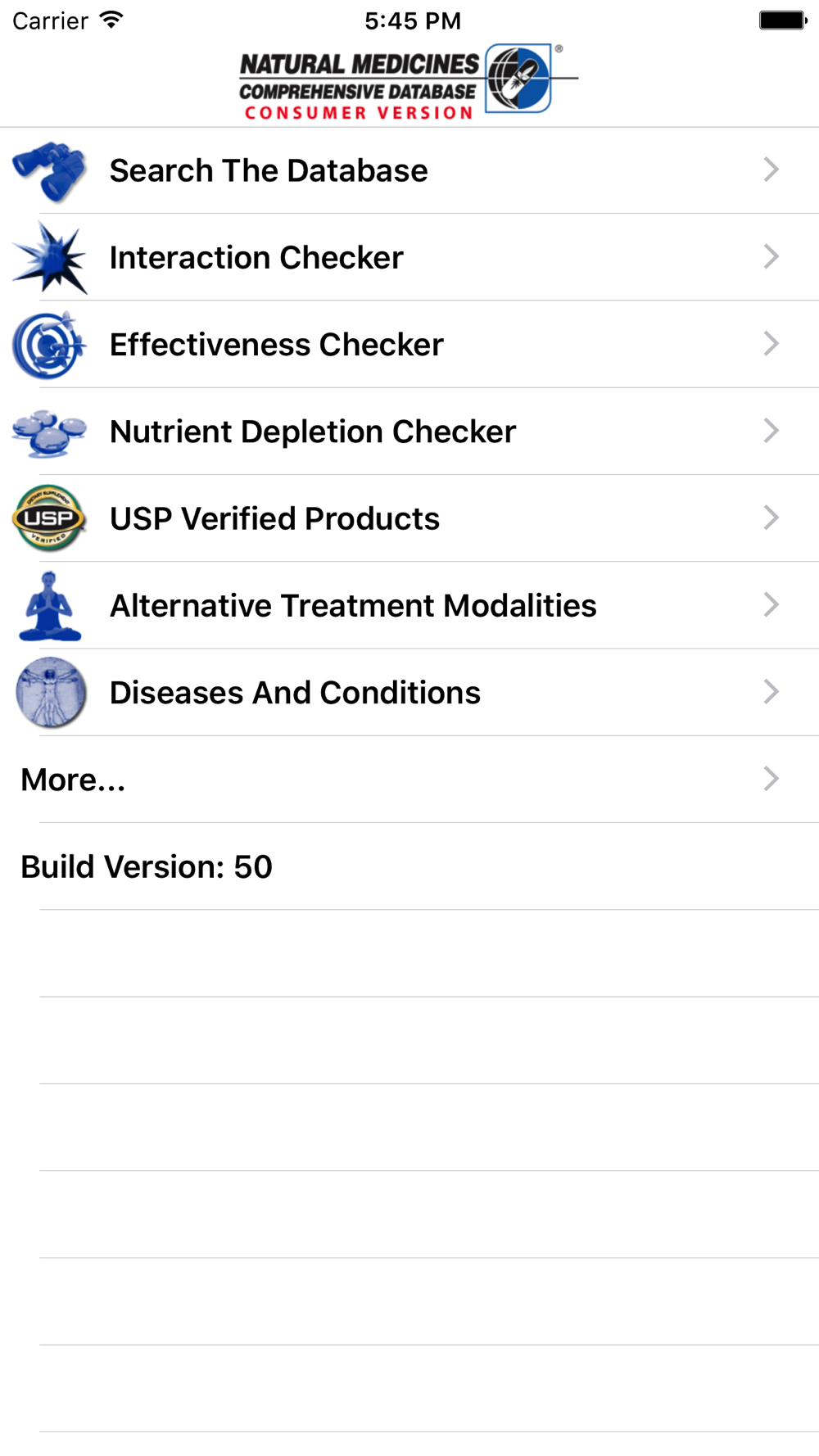Select Nutrient Depletion Checker
Image resolution: width=819 pixels, height=1456 pixels.
coord(409,432)
